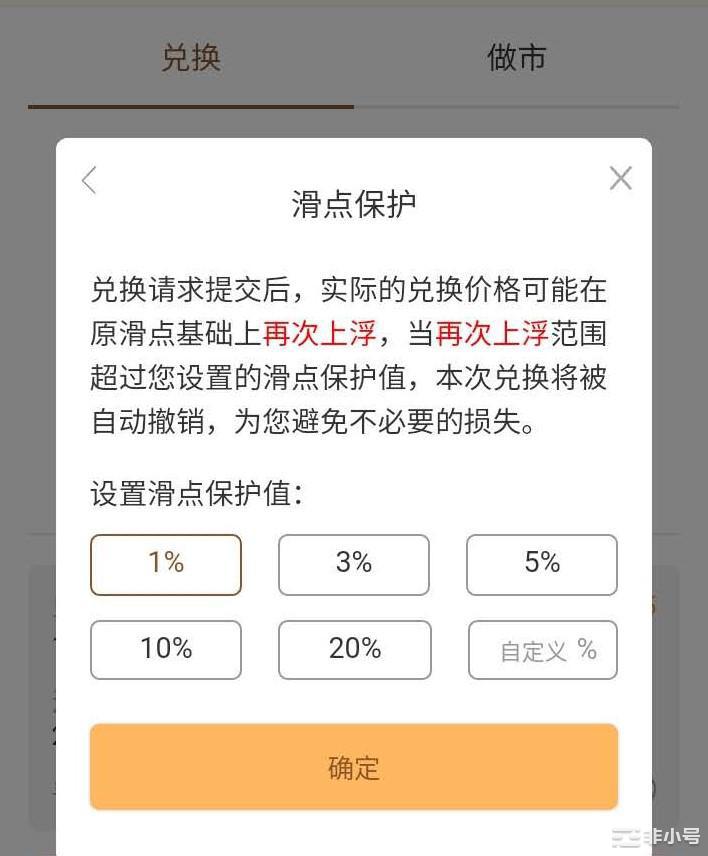
Task: Open the 兑换 tab
Action: [190, 58]
